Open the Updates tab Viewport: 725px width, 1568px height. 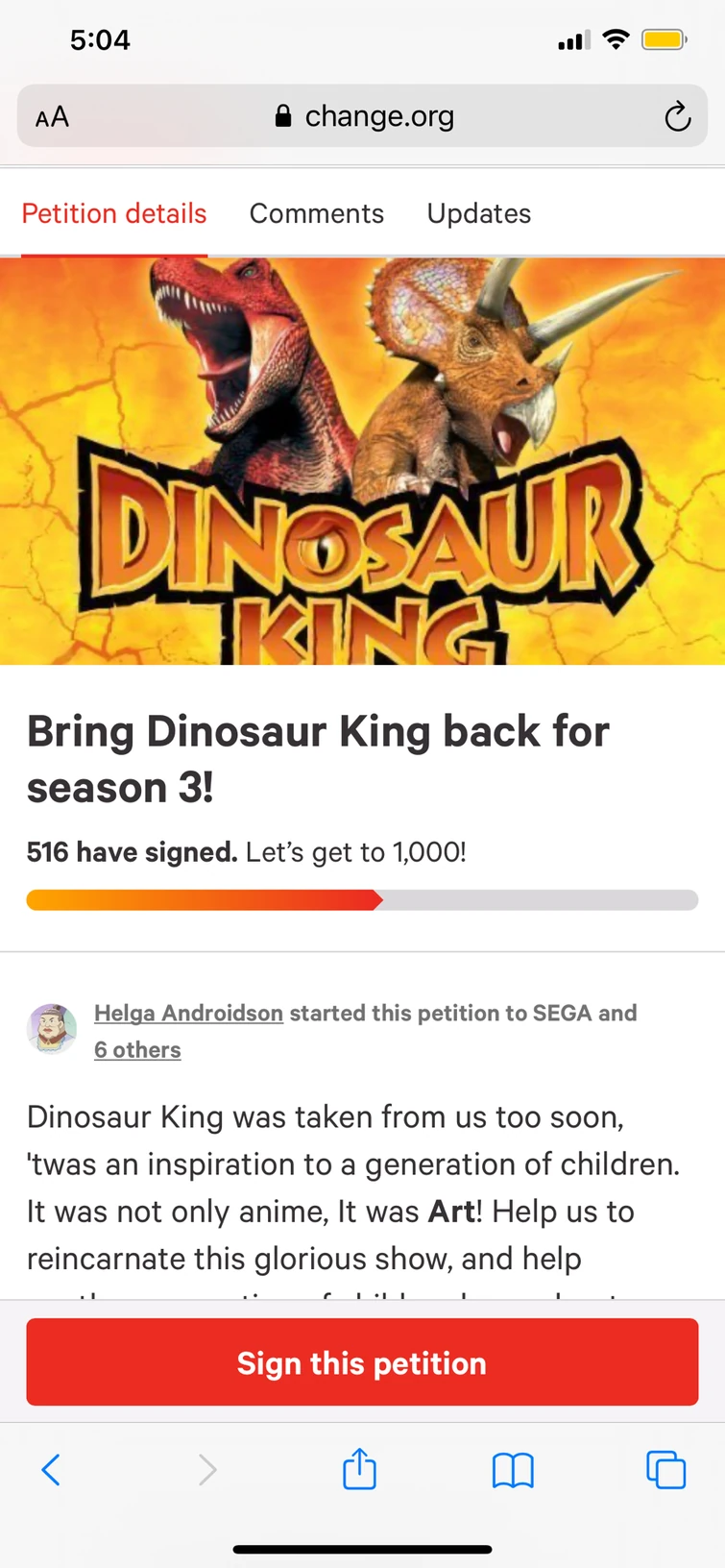[478, 213]
